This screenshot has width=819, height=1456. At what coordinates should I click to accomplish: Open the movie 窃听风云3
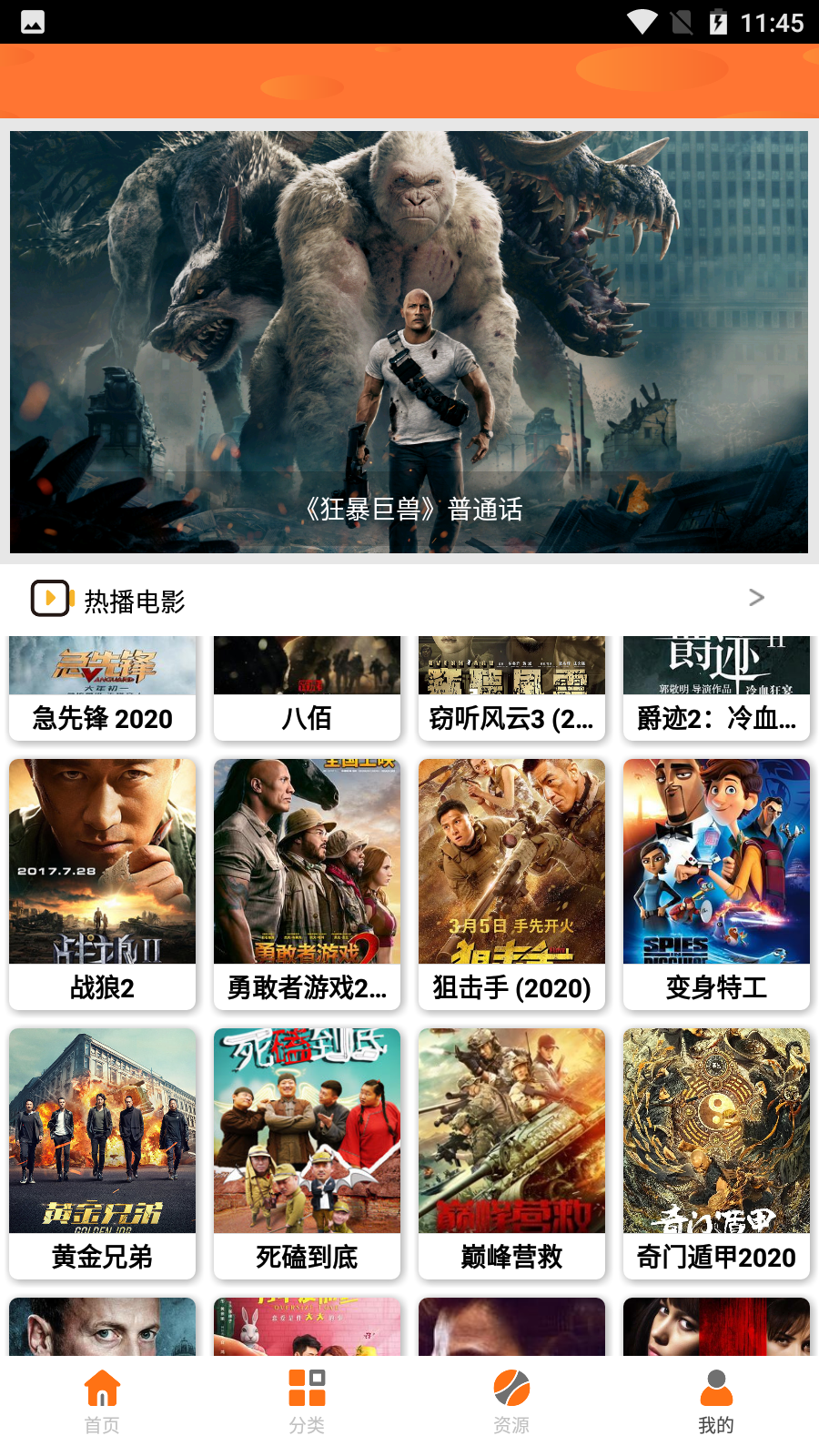coord(511,689)
